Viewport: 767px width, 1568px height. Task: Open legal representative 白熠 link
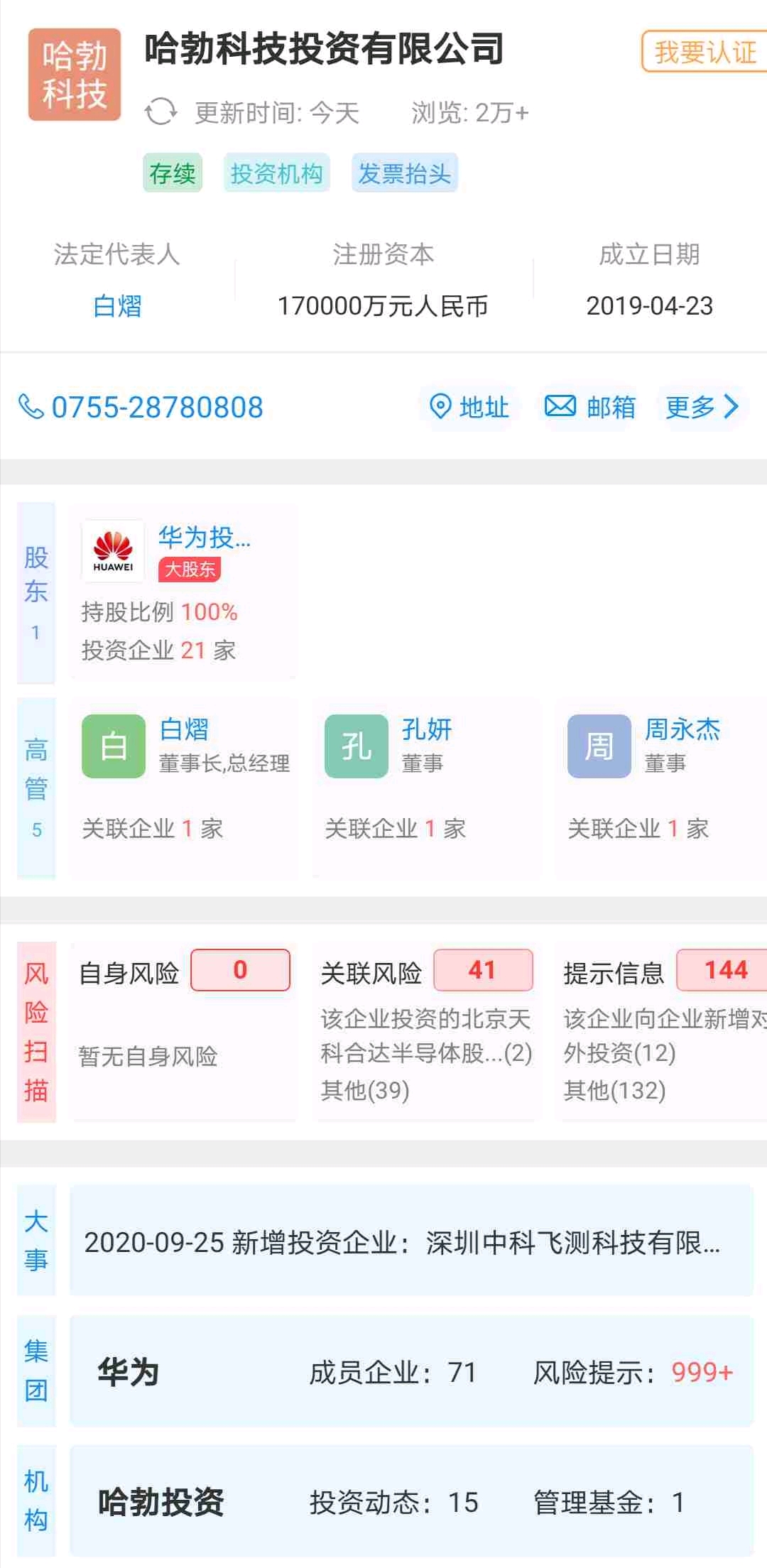point(117,306)
